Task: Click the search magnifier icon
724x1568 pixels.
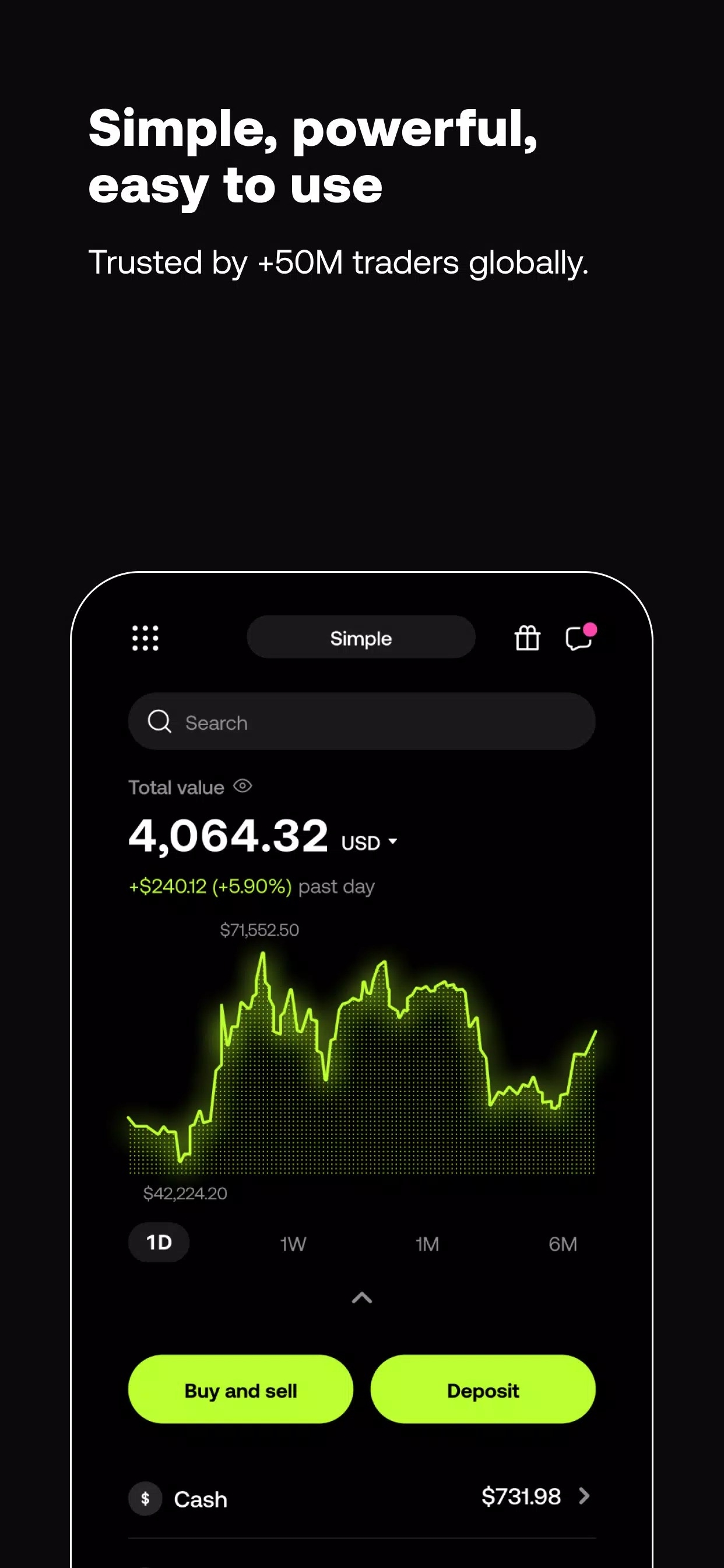Action: (x=159, y=722)
